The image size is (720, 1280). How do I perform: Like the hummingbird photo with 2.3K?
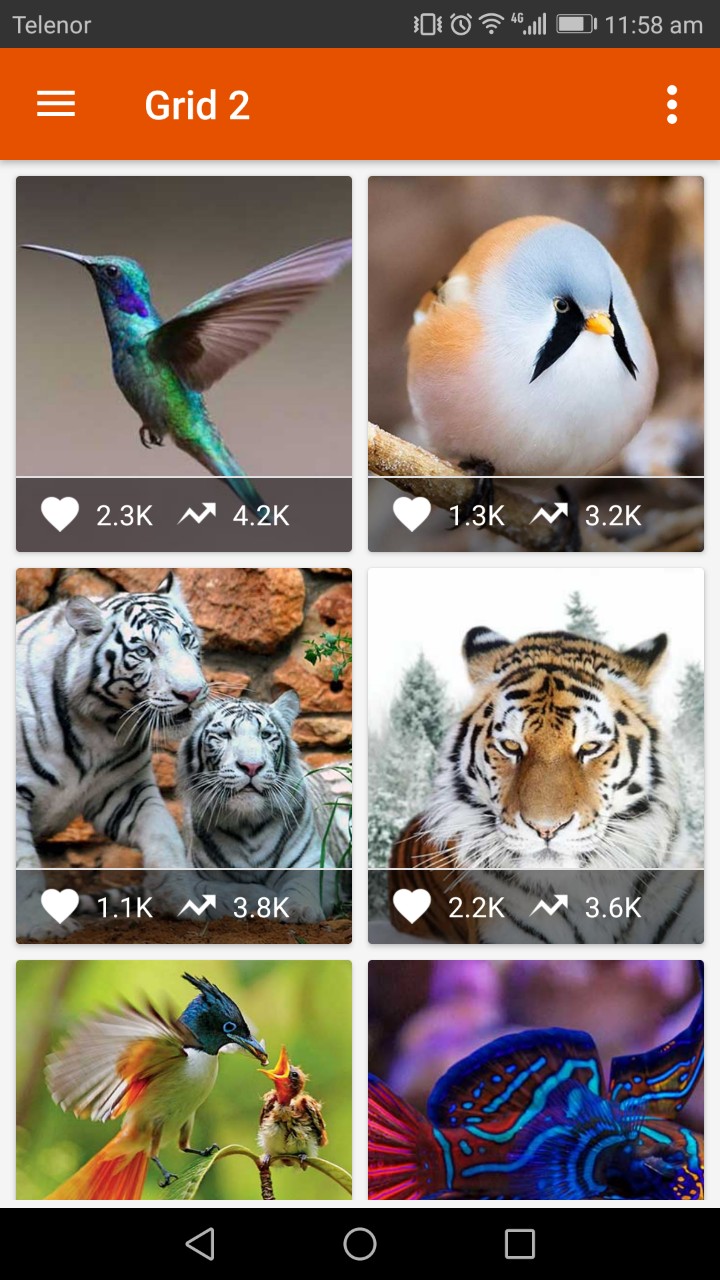pos(60,515)
